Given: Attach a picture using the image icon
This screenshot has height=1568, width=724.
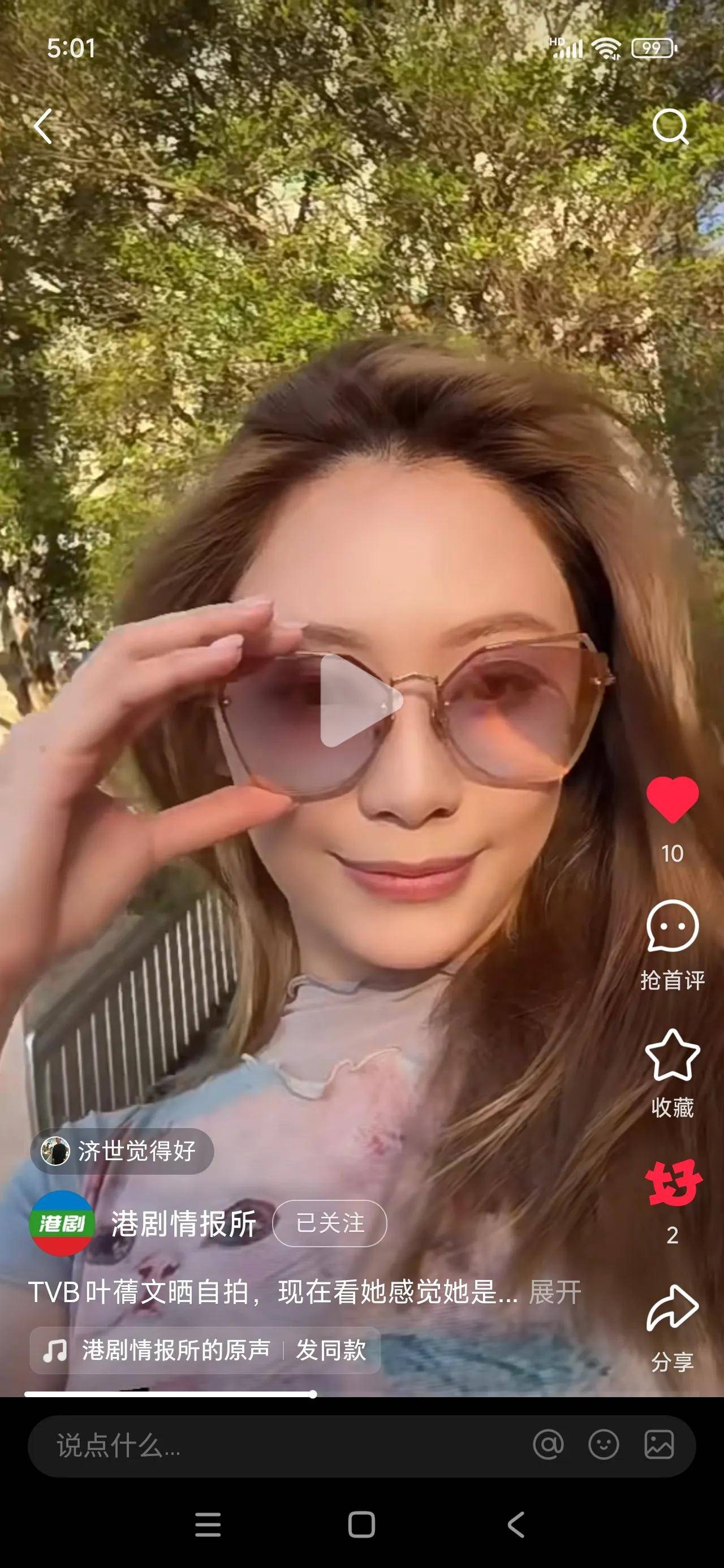Looking at the screenshot, I should tap(659, 1445).
